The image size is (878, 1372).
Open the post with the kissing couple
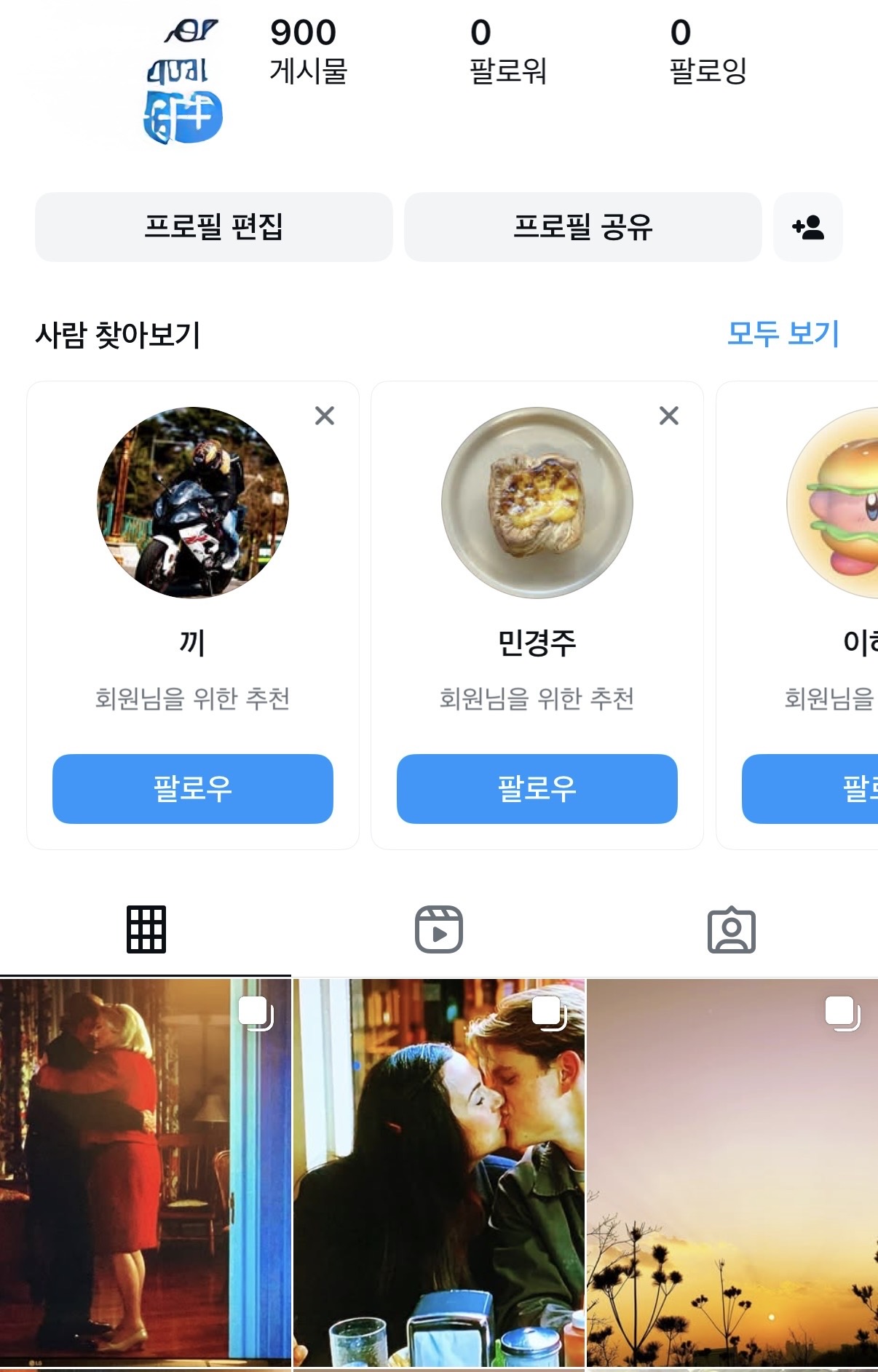(438, 1172)
